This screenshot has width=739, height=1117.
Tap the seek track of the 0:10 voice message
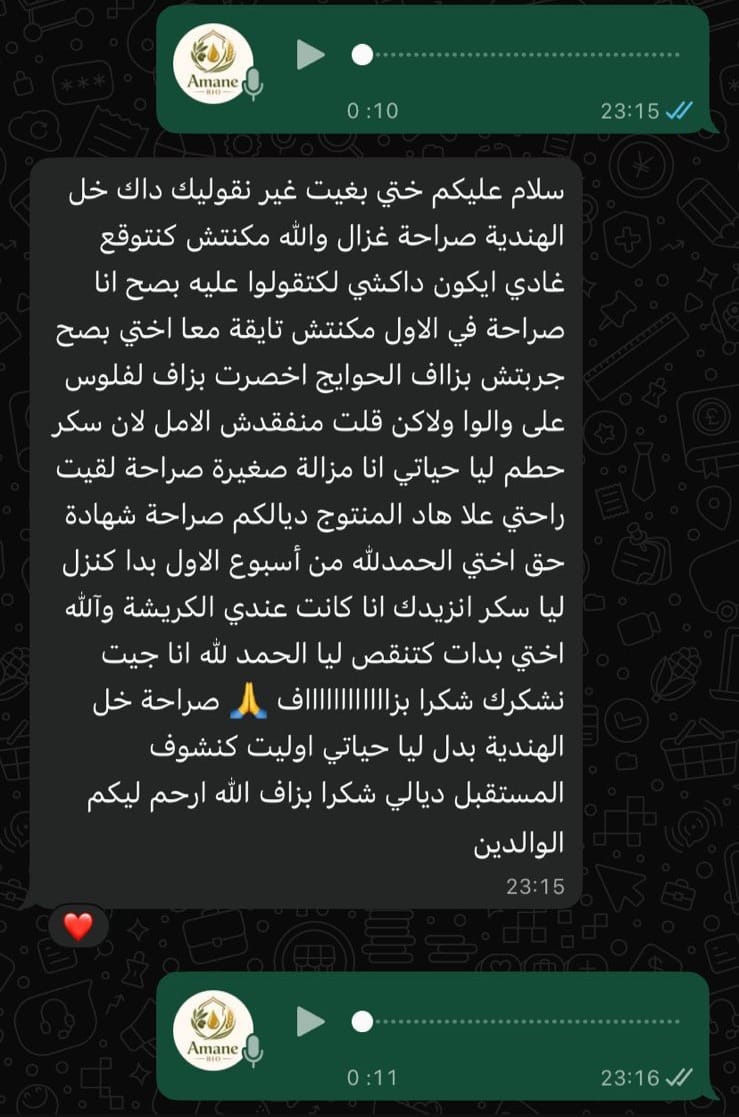coord(530,53)
